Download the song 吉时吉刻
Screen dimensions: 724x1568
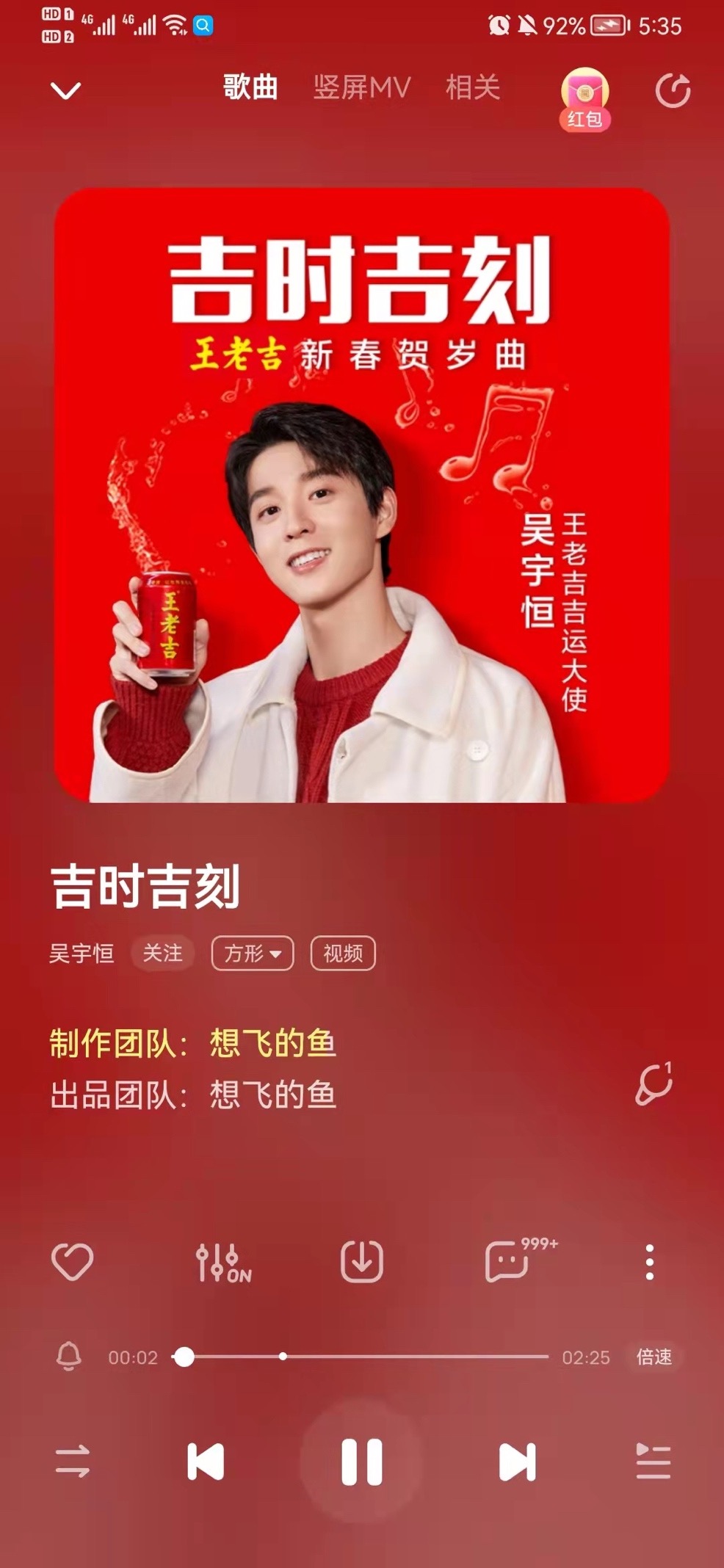click(x=361, y=1262)
